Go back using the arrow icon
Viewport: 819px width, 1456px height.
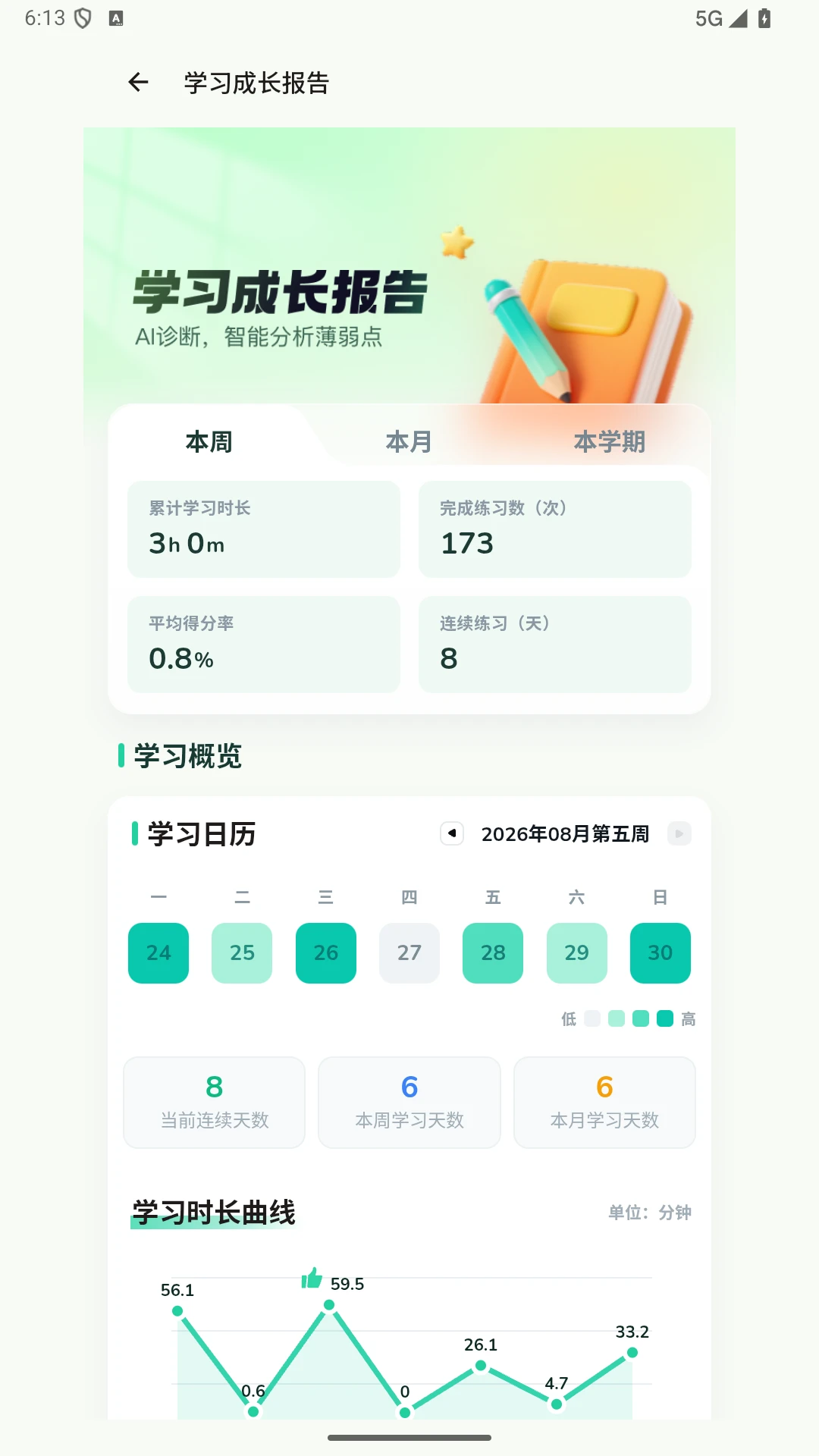(x=138, y=82)
